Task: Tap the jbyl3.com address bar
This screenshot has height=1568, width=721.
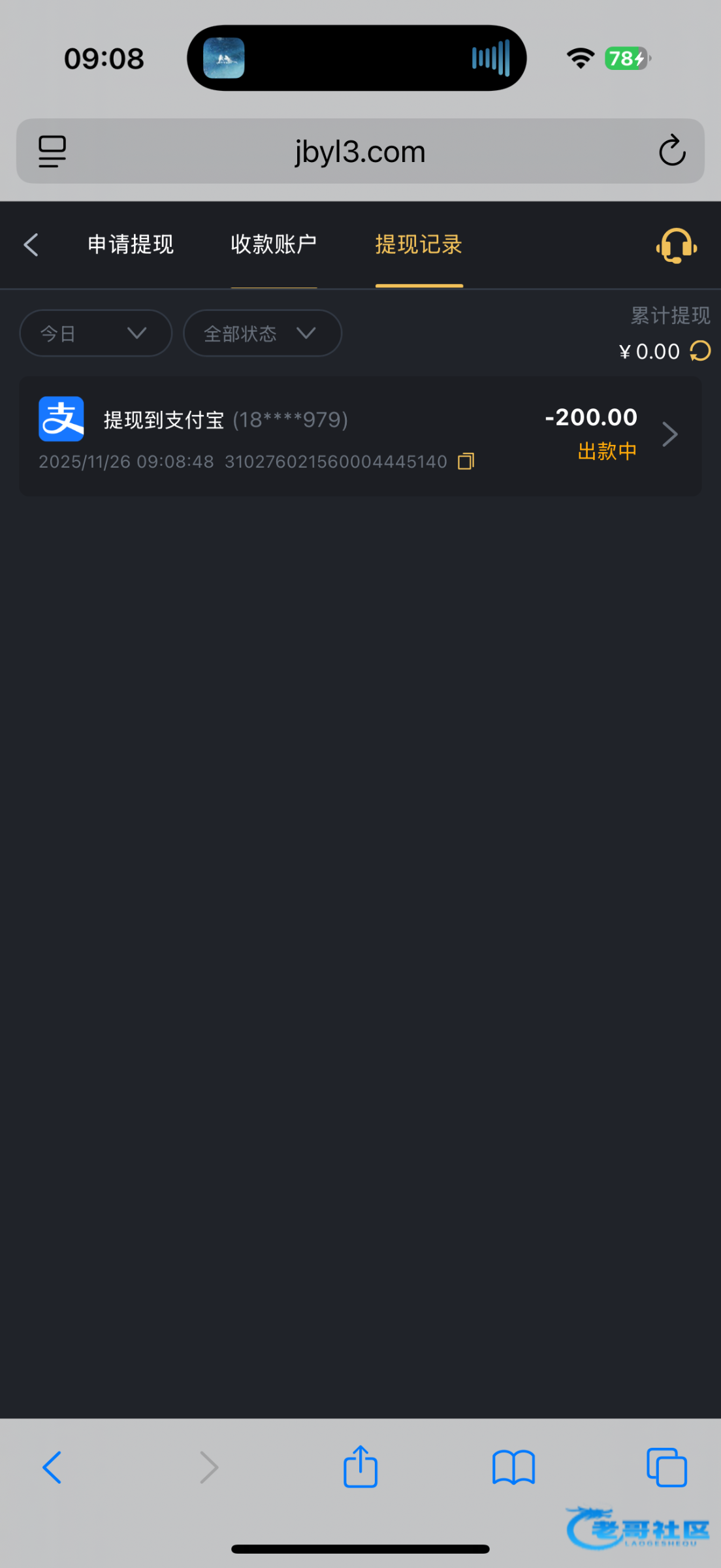Action: pyautogui.click(x=360, y=152)
